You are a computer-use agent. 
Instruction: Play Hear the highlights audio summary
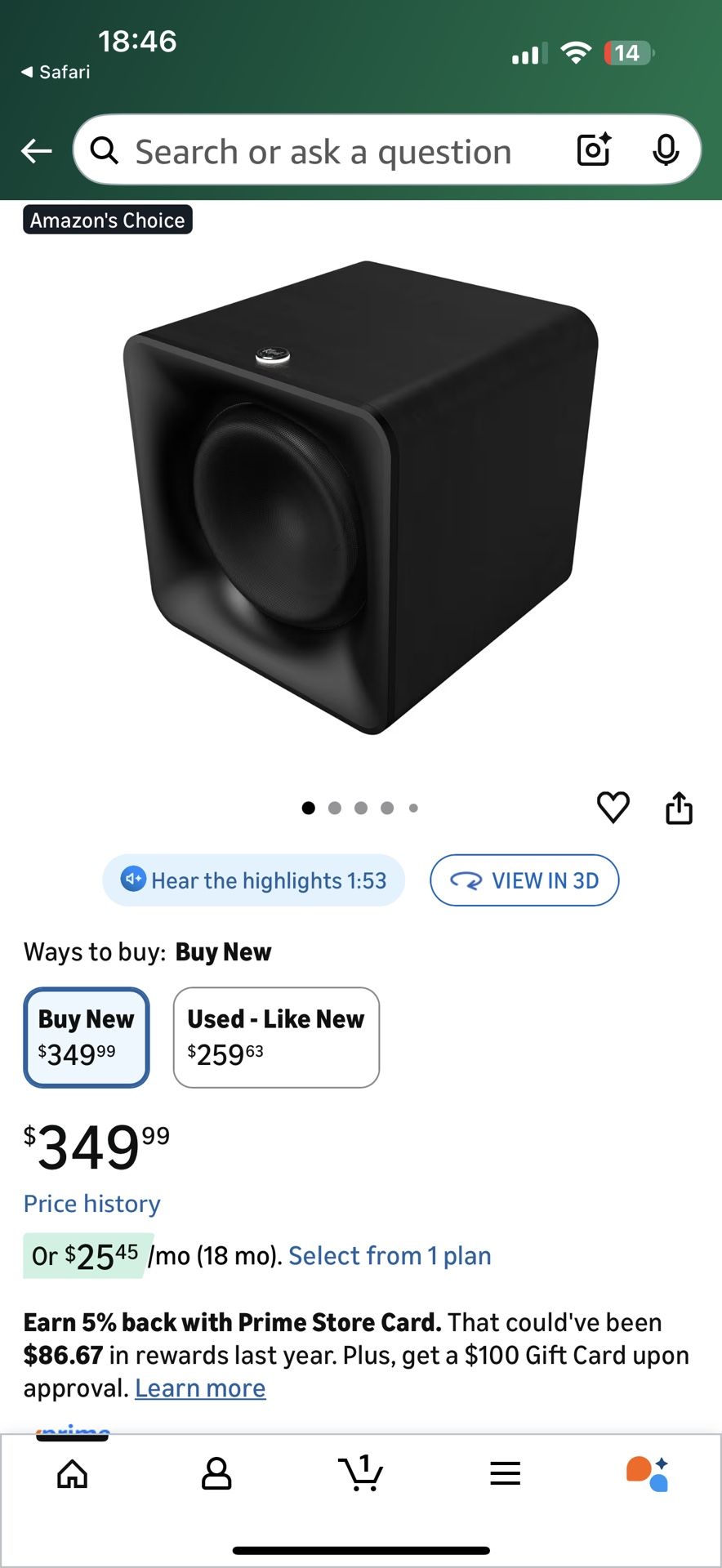(253, 880)
